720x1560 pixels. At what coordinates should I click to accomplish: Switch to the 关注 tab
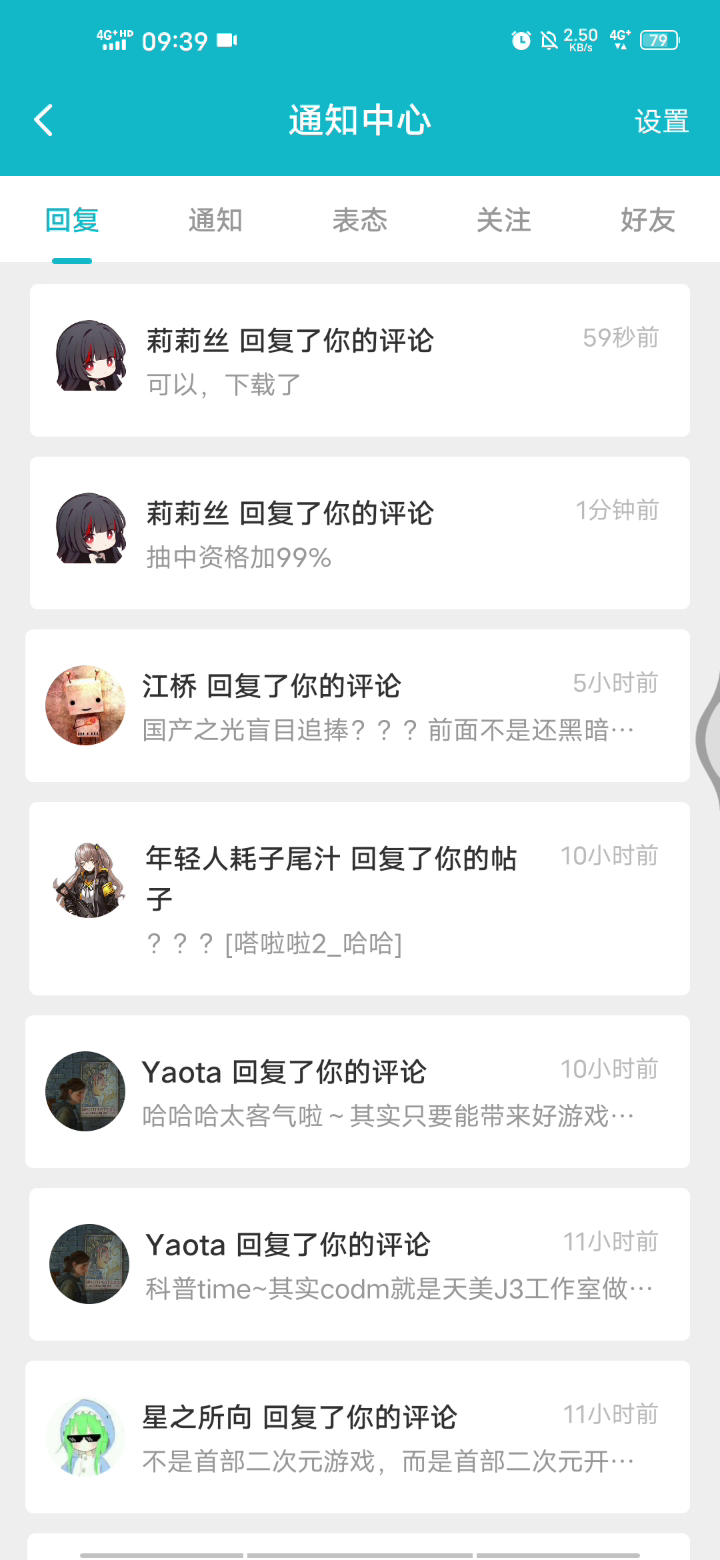tap(503, 220)
